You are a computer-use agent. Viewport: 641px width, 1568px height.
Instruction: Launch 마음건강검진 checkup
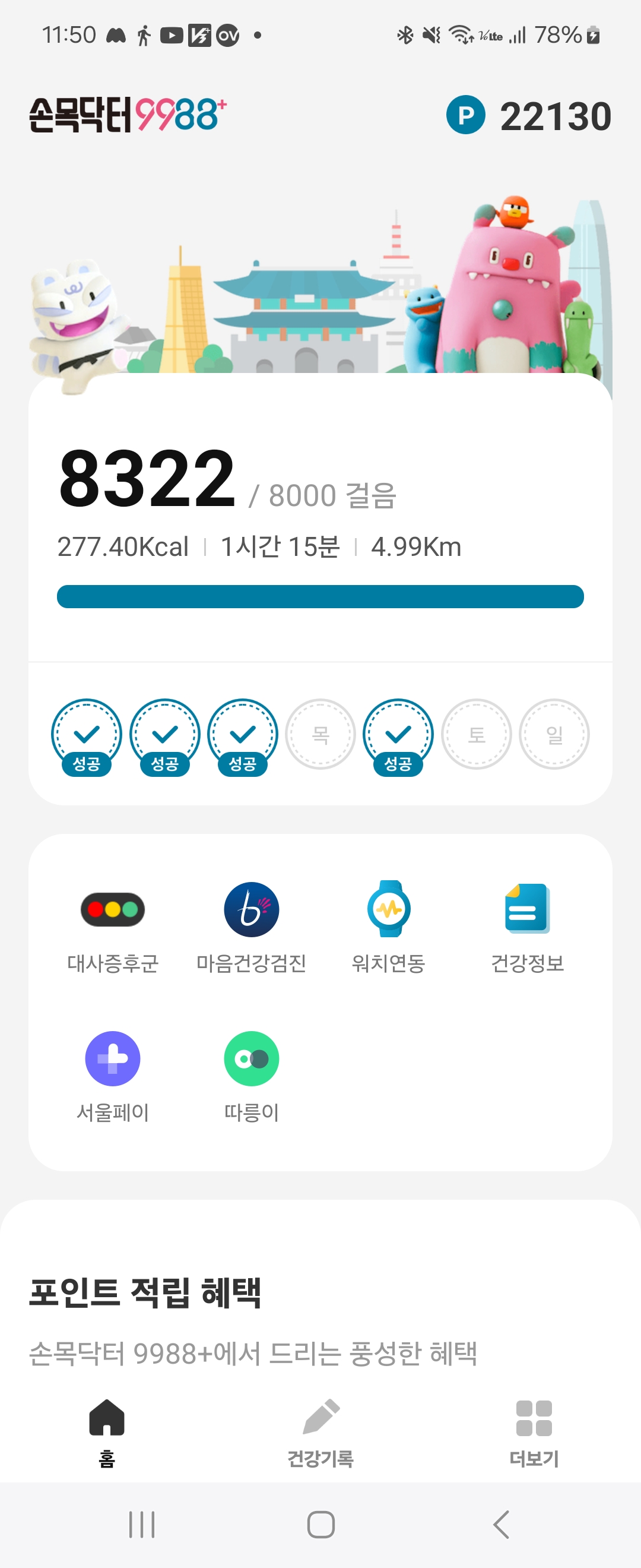click(x=251, y=927)
